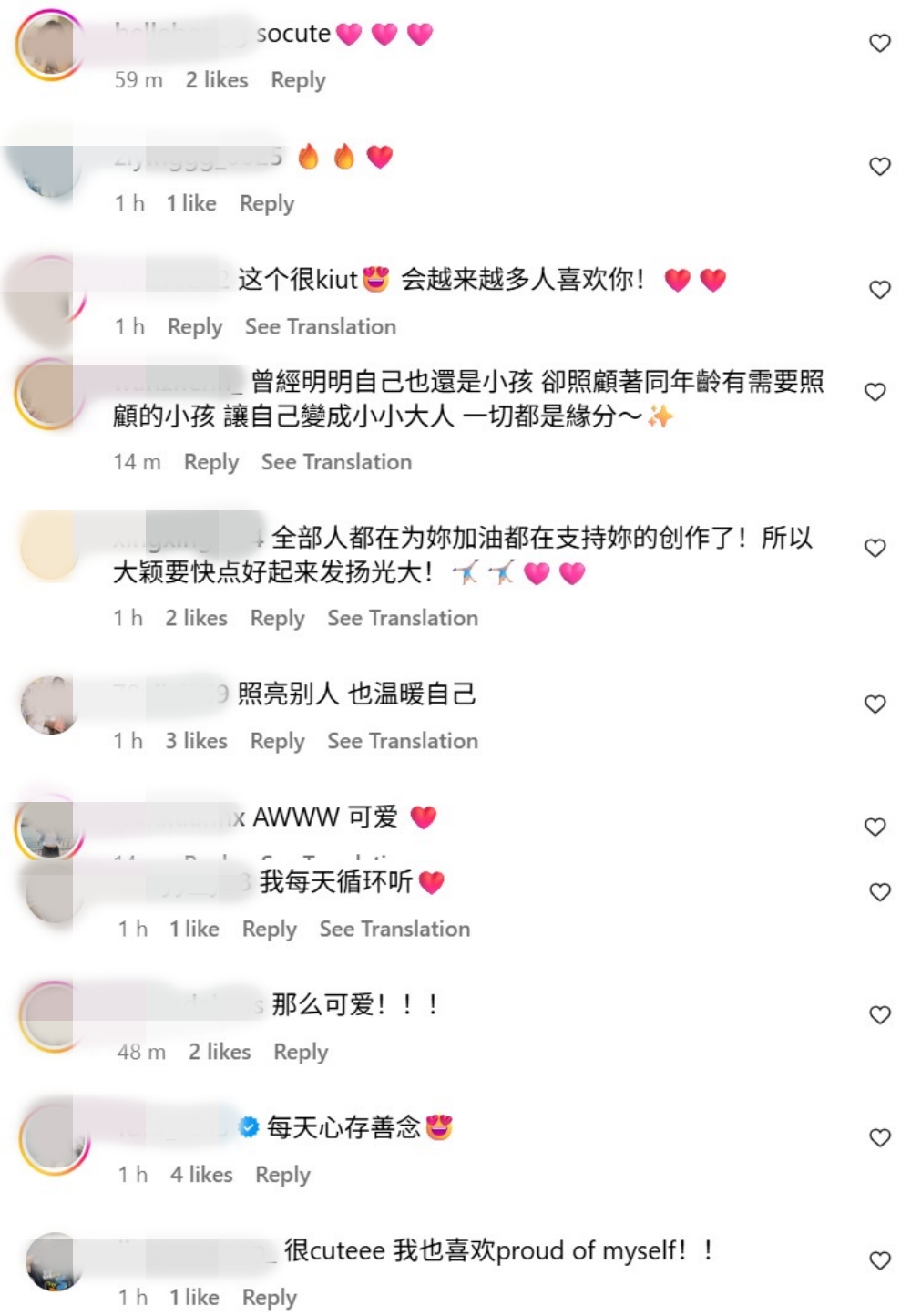Like the 'socute' comment
The width and height of the screenshot is (911, 1316).
[879, 43]
